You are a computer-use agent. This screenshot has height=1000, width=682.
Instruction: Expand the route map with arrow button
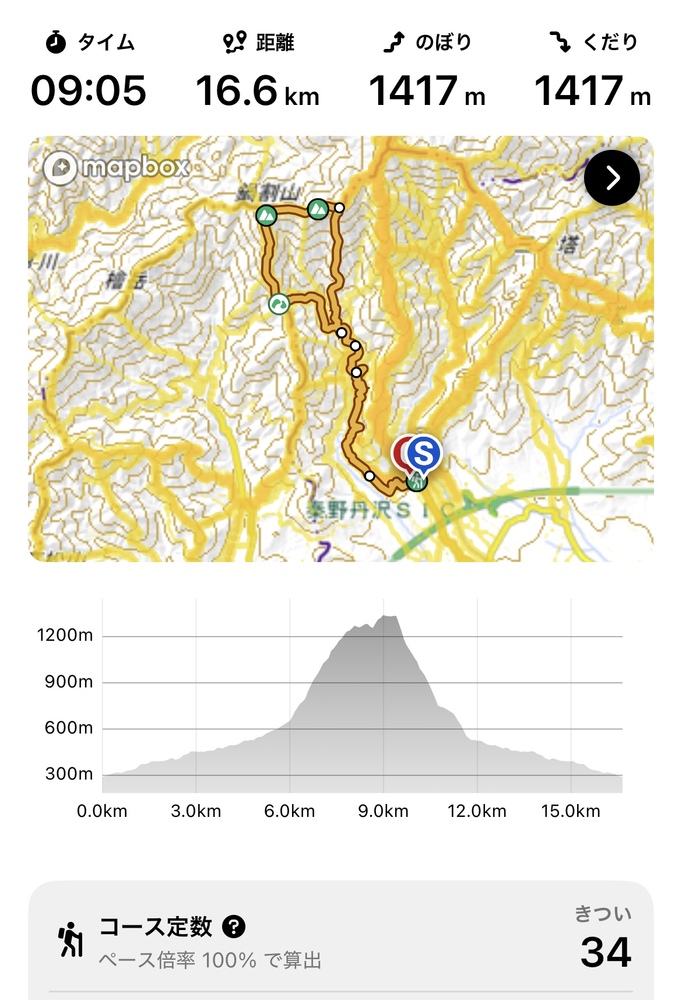click(x=611, y=178)
